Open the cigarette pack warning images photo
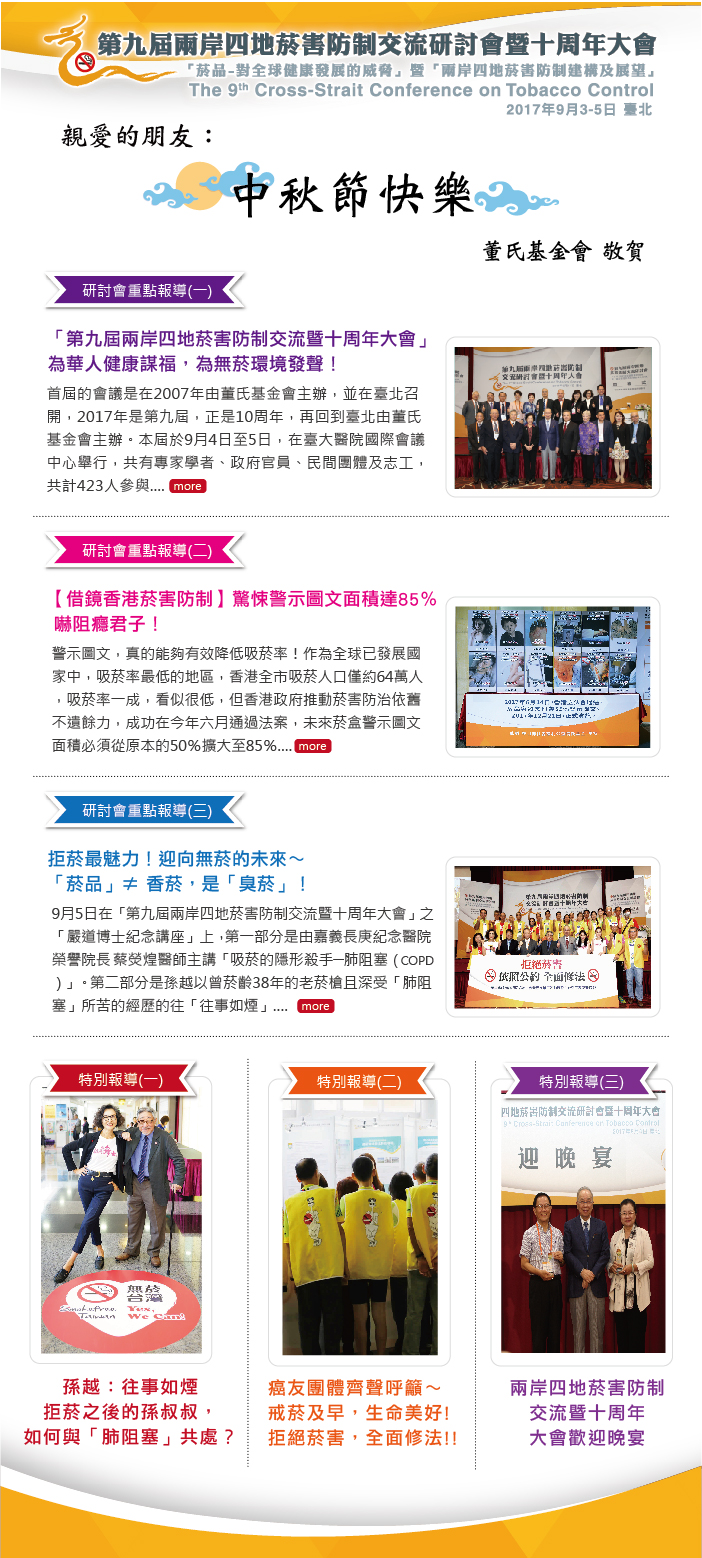702x1558 pixels. 552,677
